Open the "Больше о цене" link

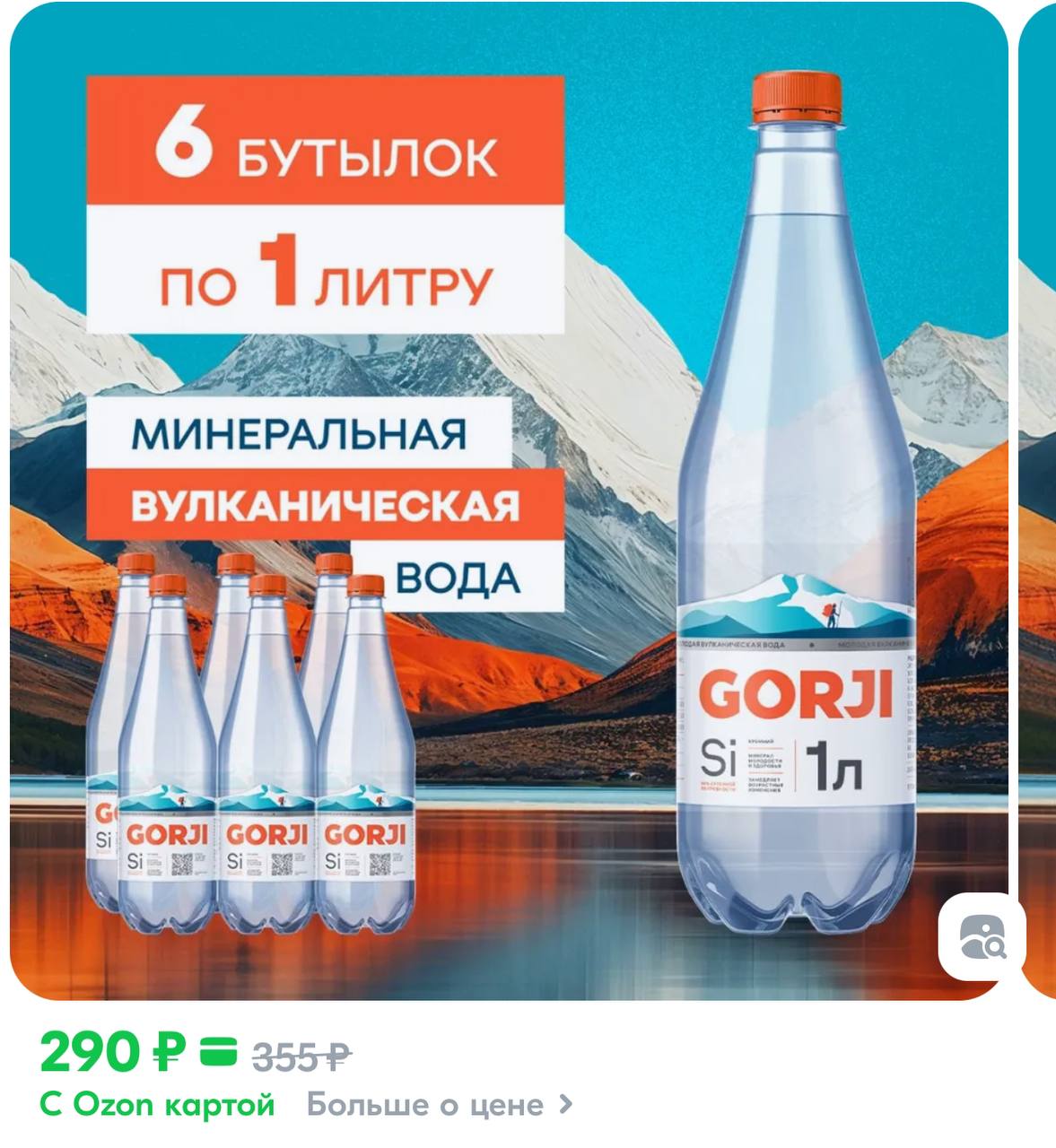click(439, 1105)
